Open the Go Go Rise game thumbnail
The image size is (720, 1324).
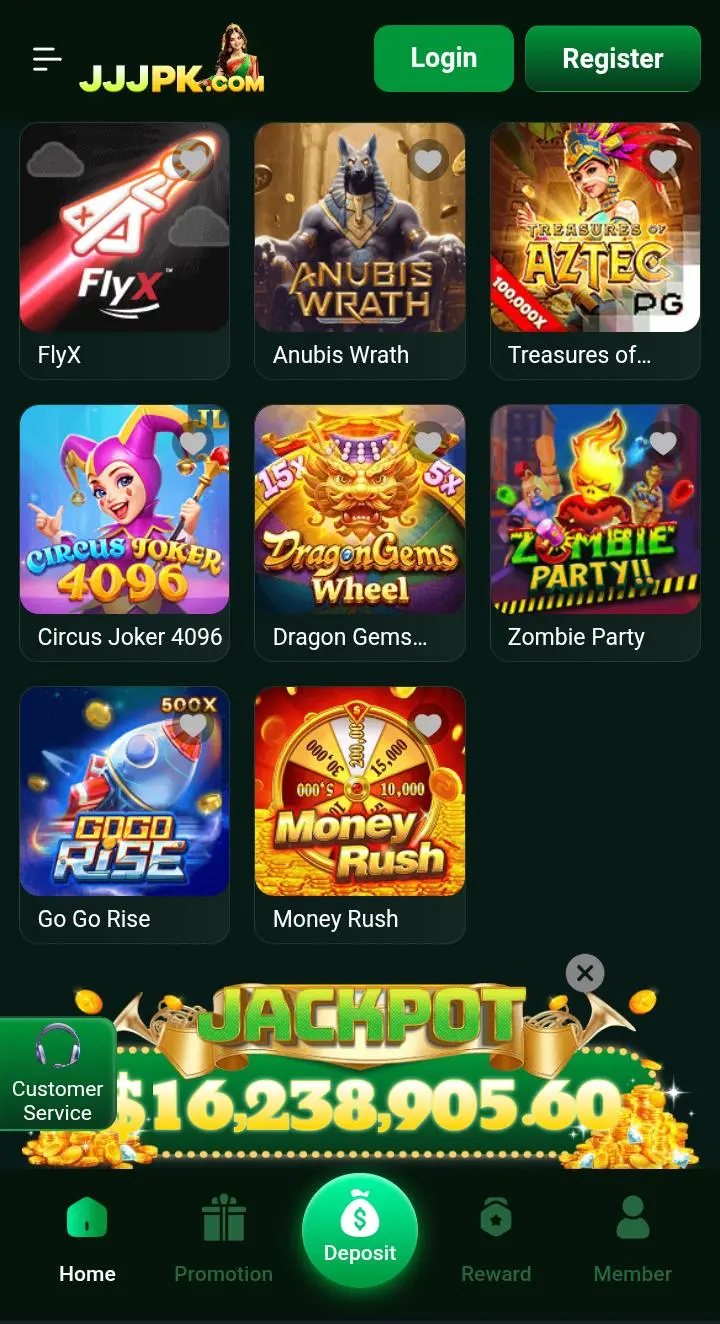pyautogui.click(x=124, y=792)
